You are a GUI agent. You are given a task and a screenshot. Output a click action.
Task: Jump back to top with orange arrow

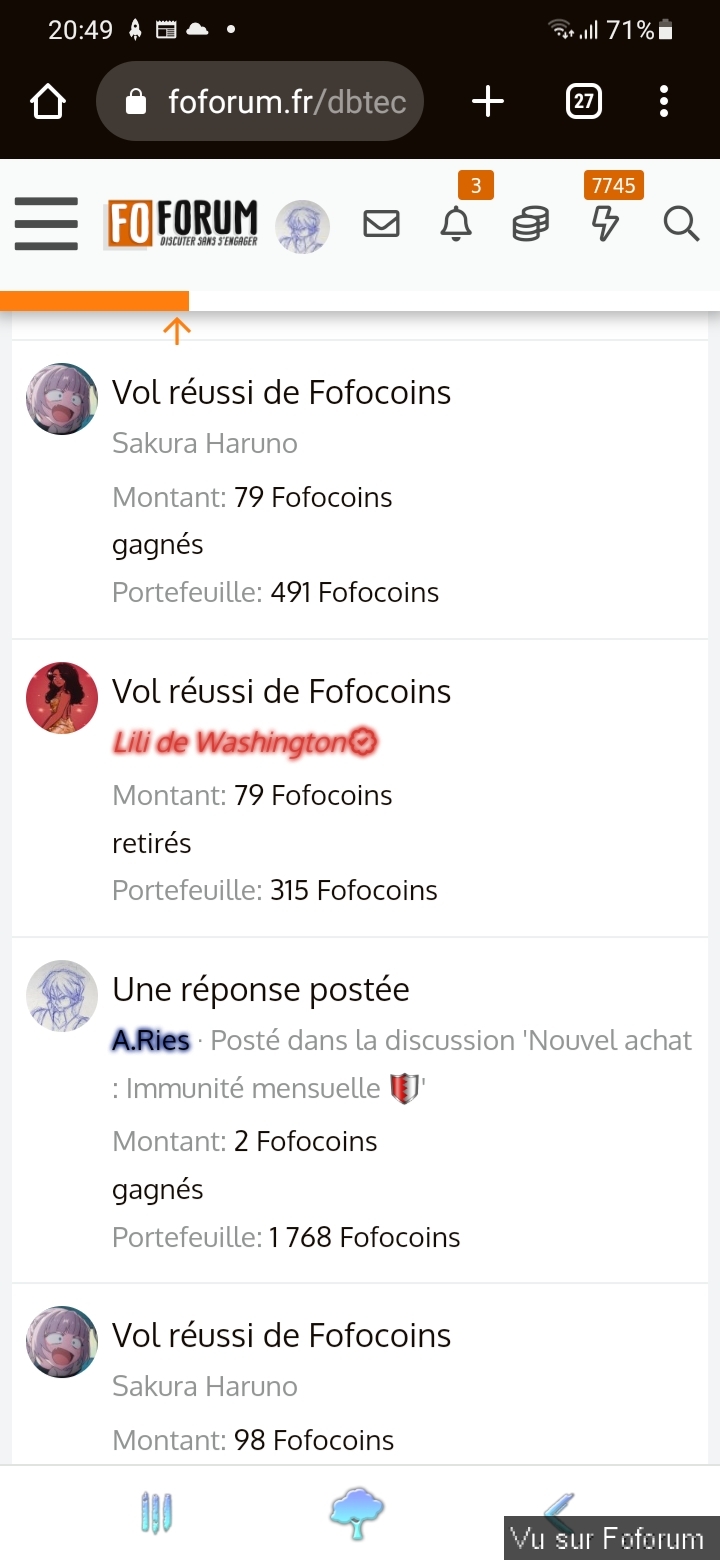point(176,331)
